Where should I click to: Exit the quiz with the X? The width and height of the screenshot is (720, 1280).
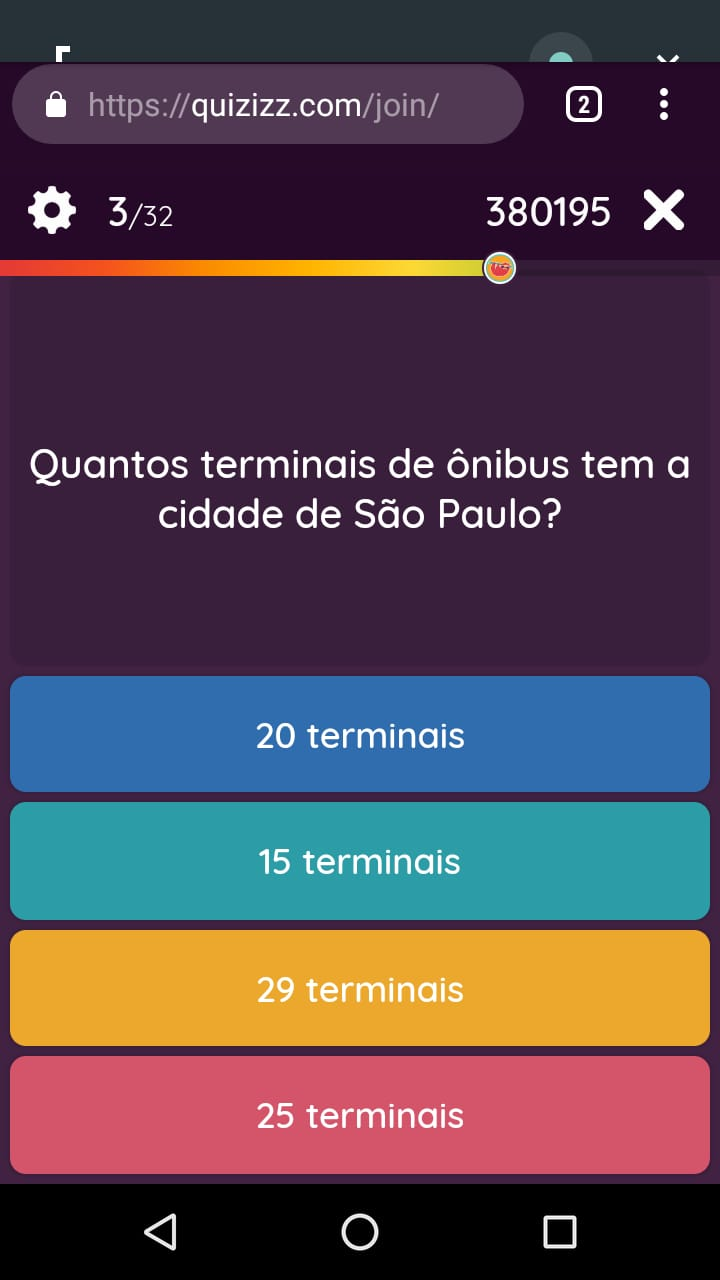[664, 211]
